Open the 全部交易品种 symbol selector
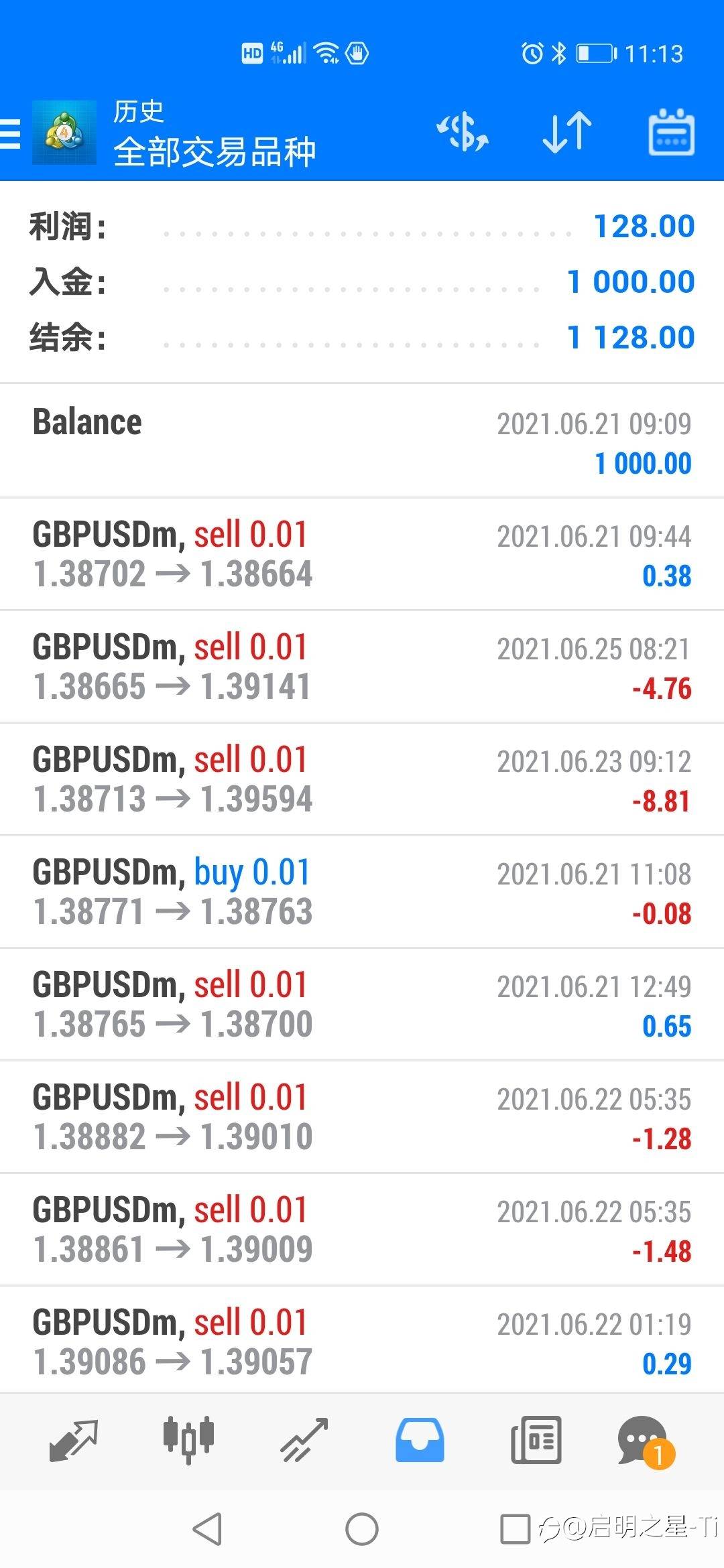 click(215, 151)
